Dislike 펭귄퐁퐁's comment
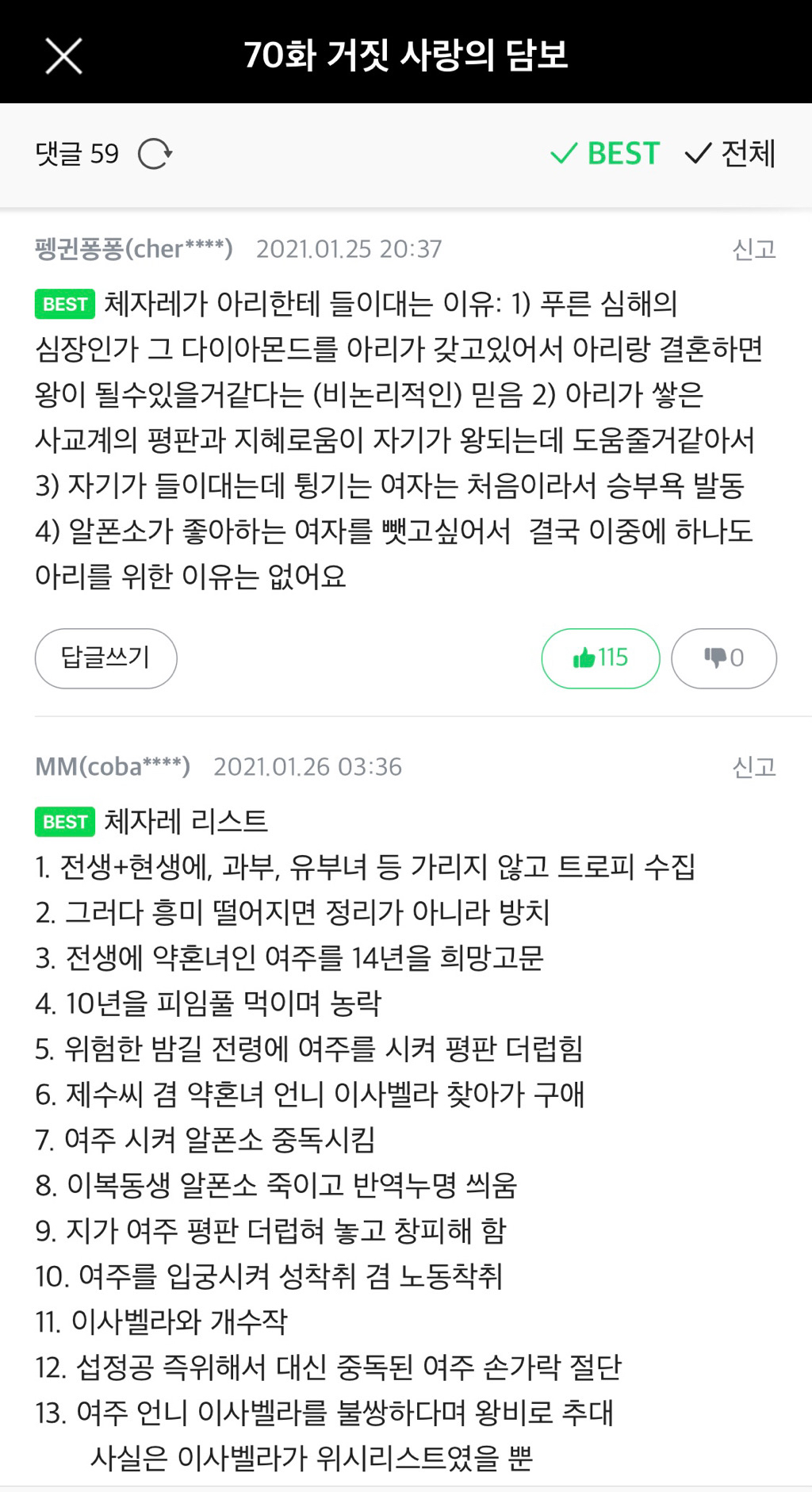 [723, 658]
